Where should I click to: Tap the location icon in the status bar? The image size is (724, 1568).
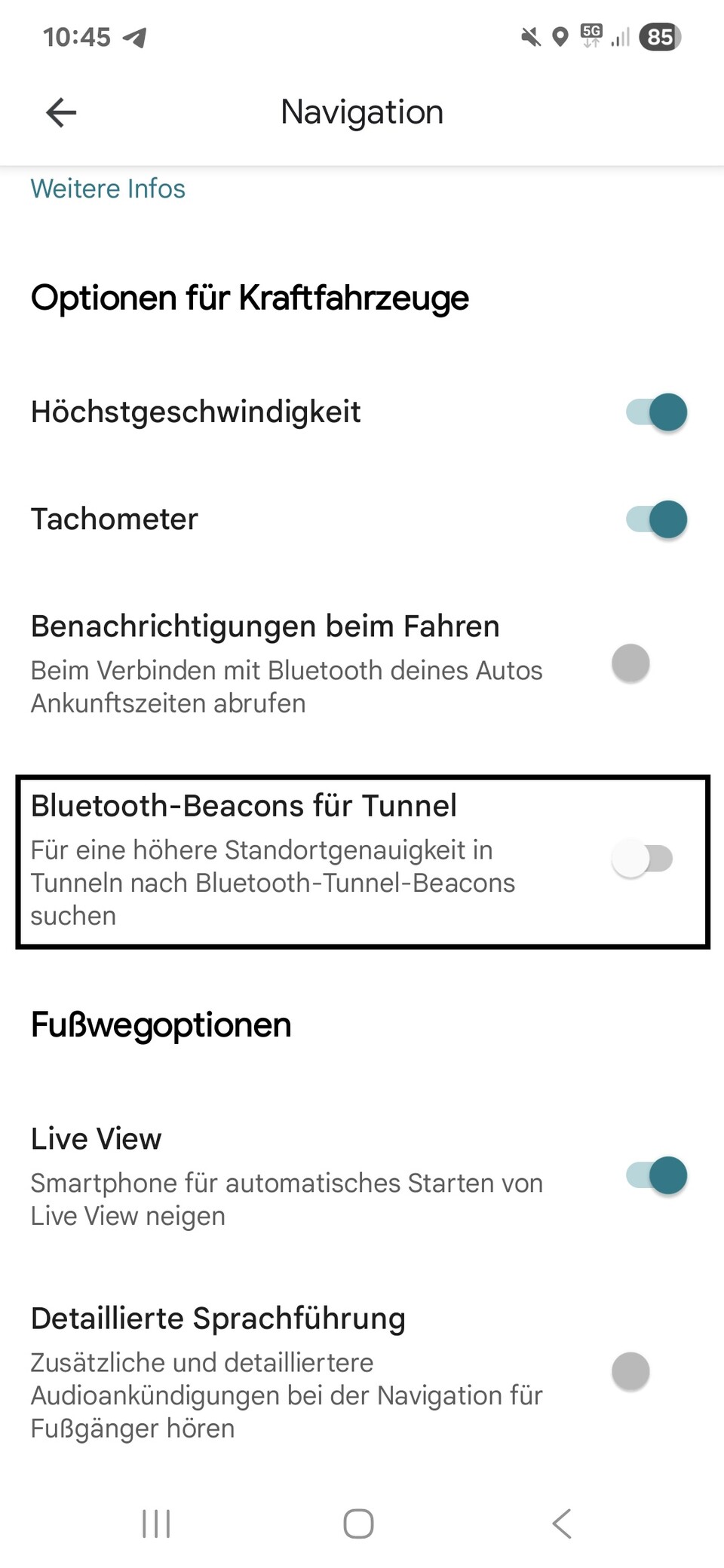[559, 36]
